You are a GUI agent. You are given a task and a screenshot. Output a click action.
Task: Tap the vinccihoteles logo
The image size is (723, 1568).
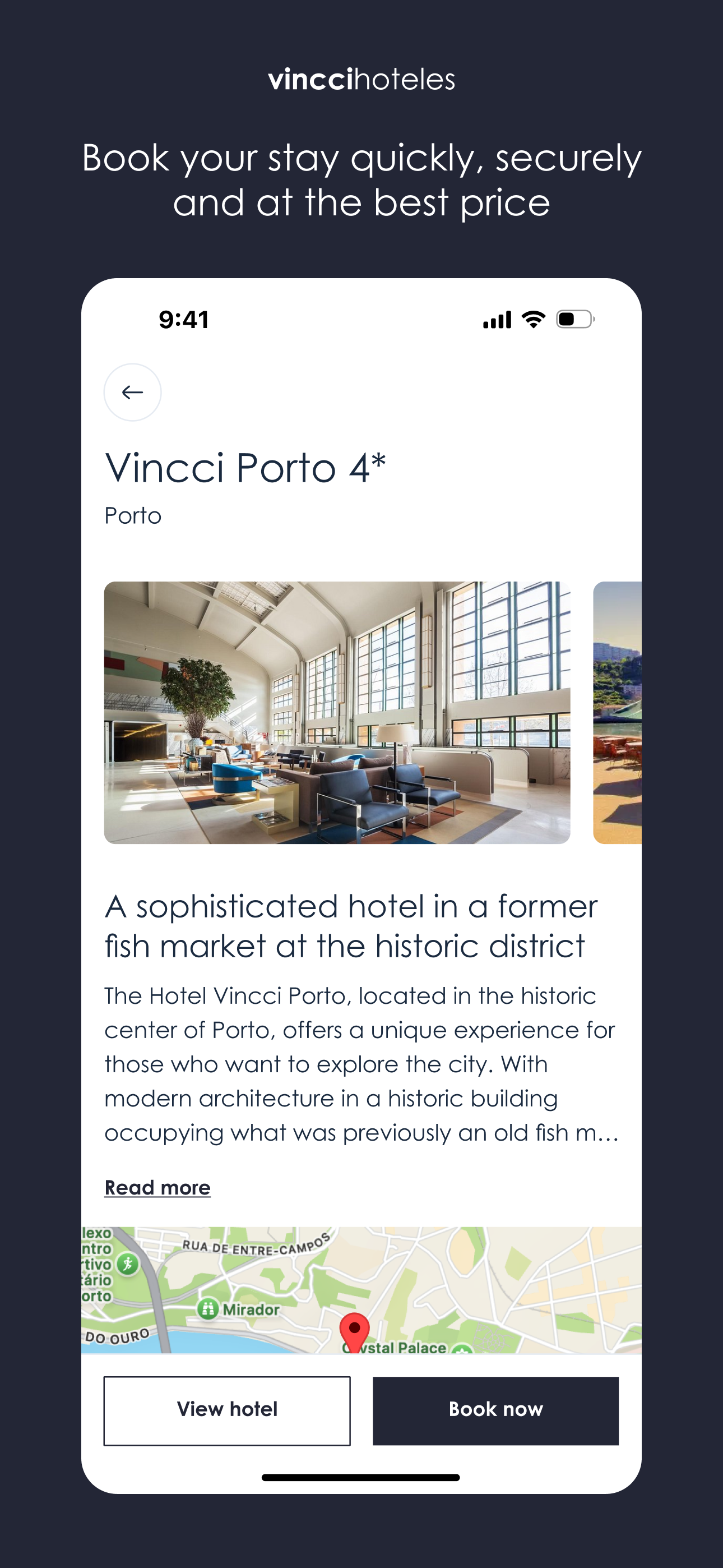(x=361, y=80)
